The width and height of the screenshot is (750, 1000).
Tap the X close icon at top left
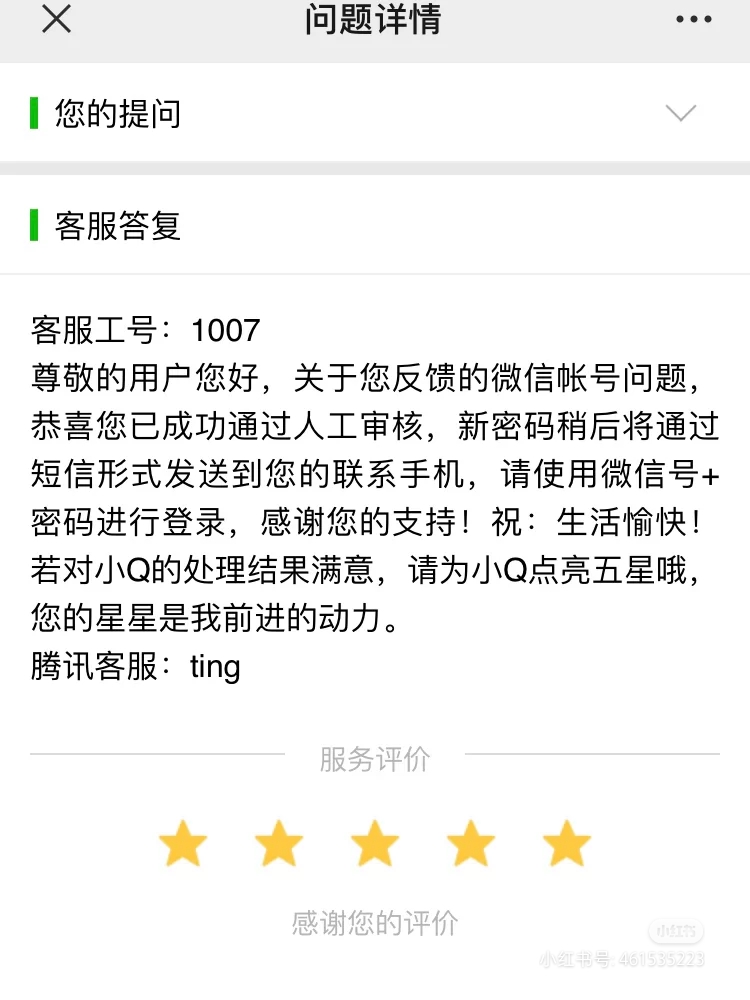(56, 20)
